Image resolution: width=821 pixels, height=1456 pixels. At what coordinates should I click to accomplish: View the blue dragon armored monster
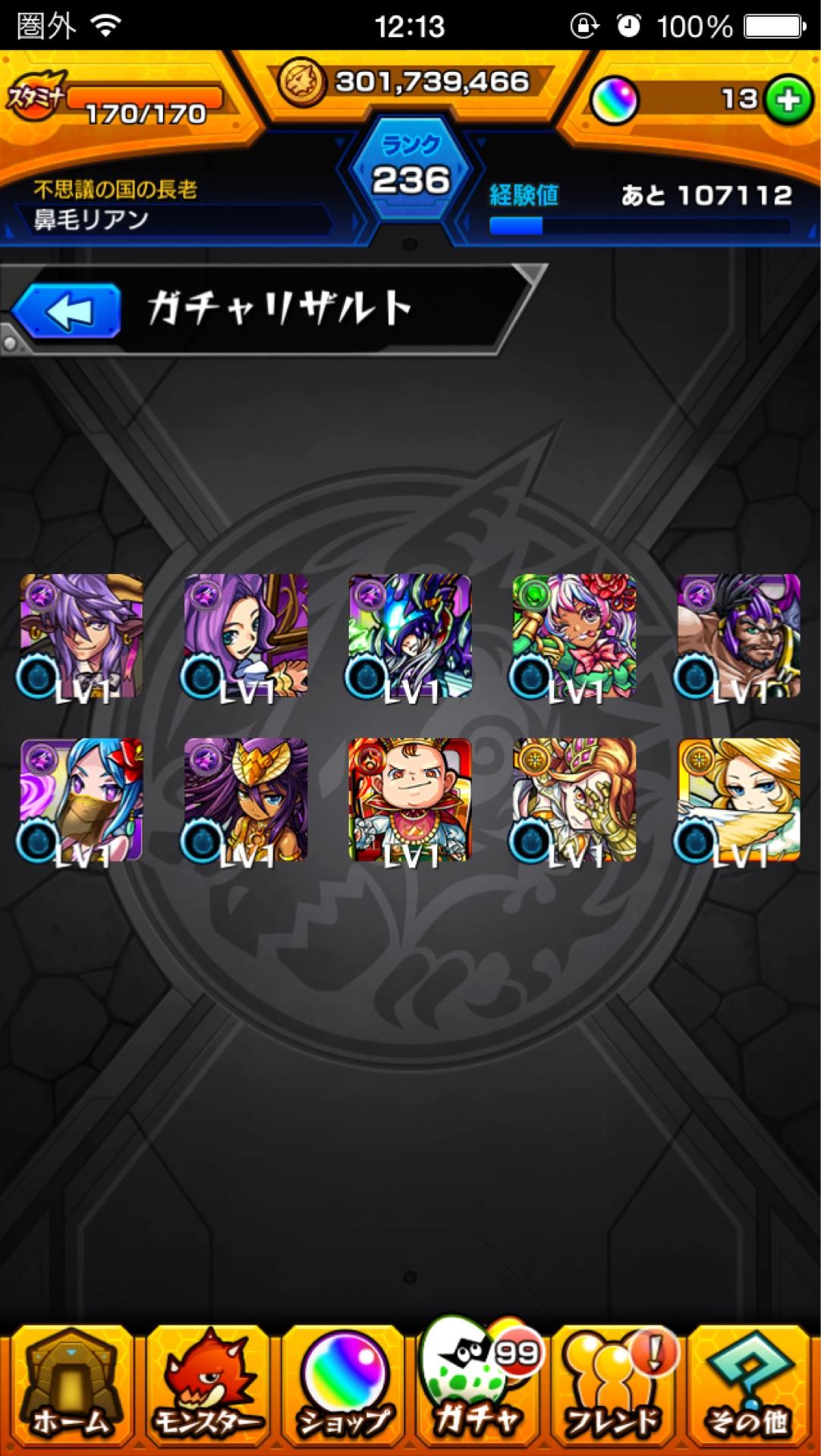tap(410, 635)
